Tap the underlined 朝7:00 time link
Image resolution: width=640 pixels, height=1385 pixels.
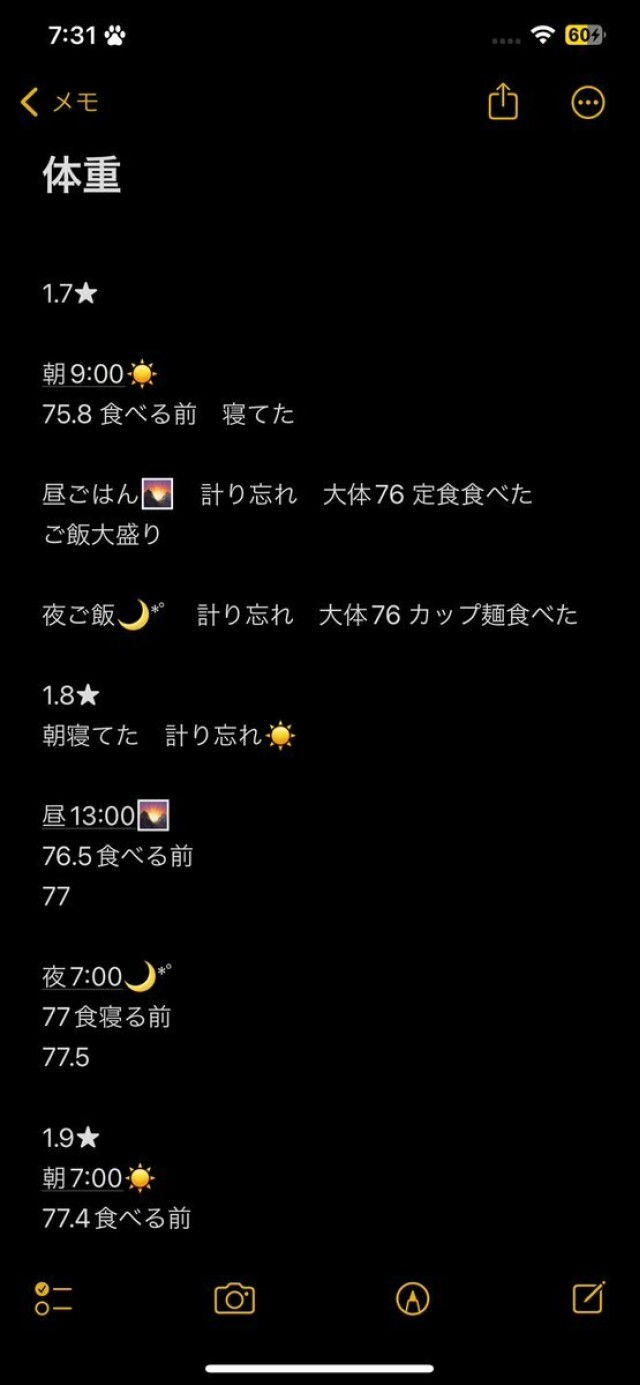tap(82, 1178)
